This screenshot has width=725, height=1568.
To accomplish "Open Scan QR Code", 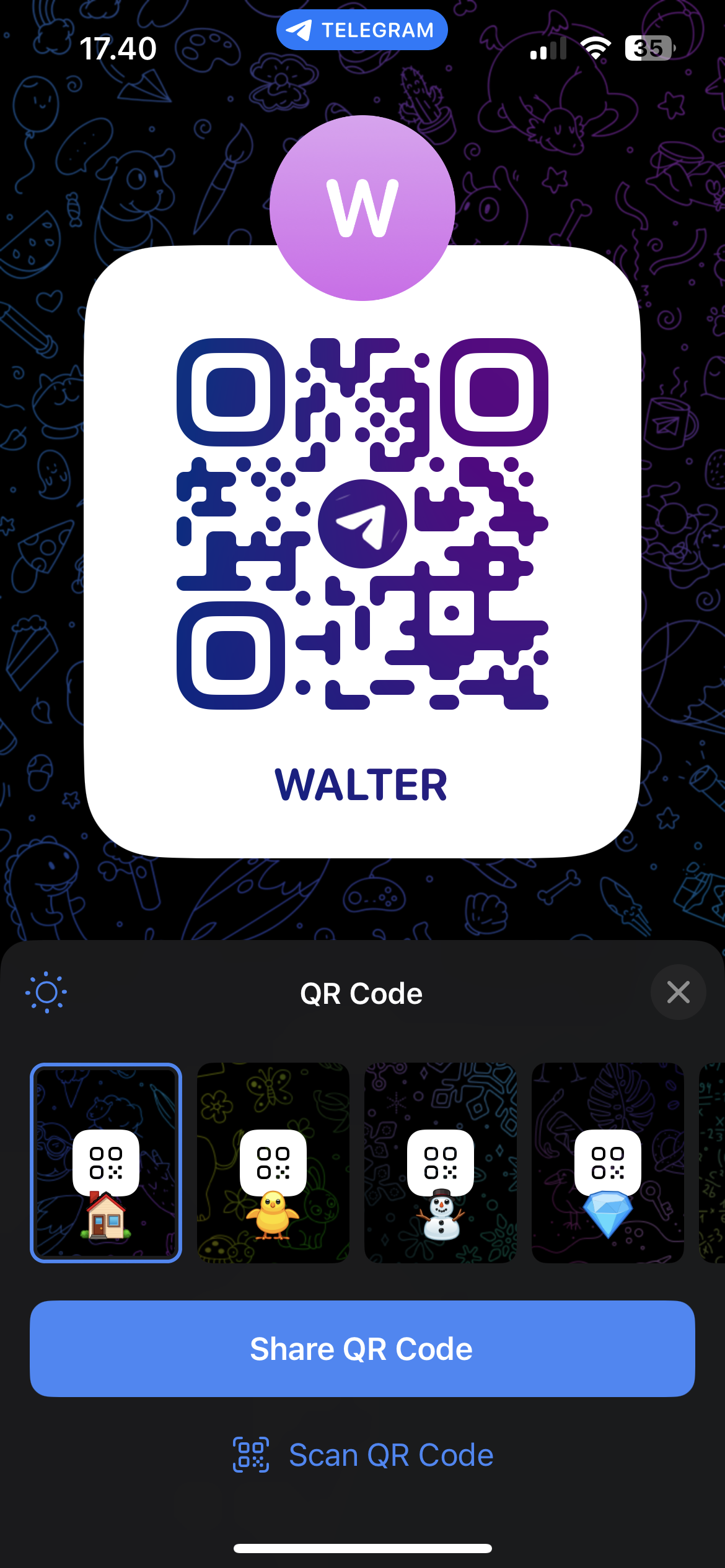I will [362, 1455].
